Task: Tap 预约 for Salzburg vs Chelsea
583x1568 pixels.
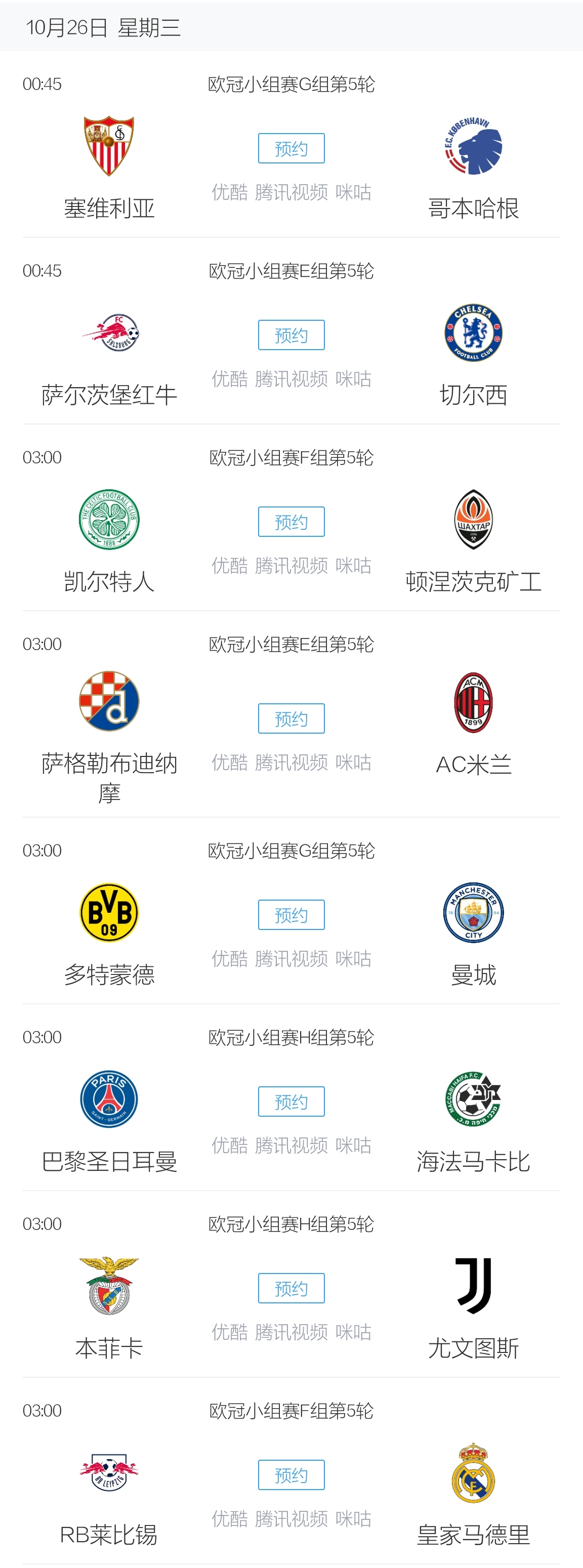Action: [291, 335]
